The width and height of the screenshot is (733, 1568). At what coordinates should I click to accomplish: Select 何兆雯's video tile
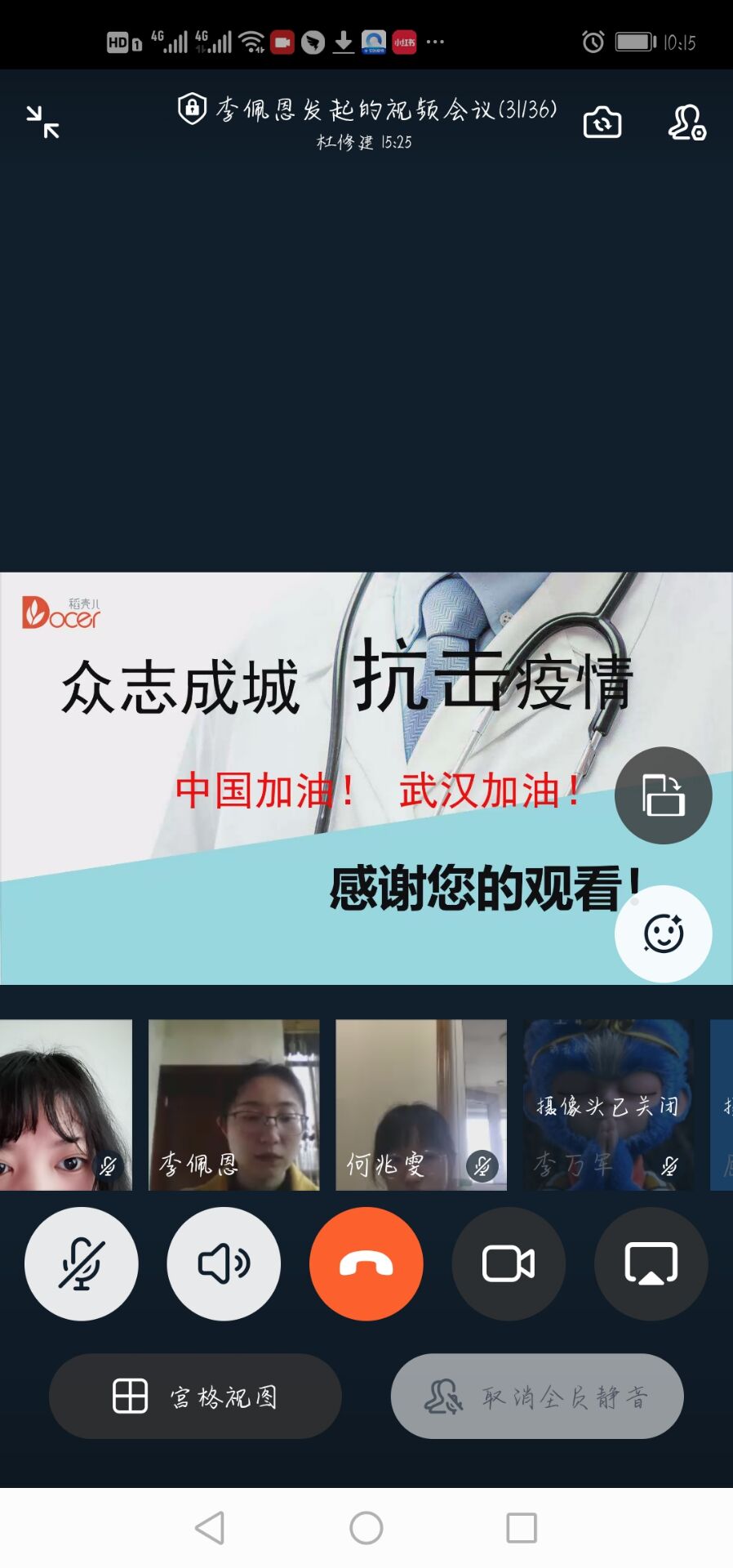(x=420, y=1104)
